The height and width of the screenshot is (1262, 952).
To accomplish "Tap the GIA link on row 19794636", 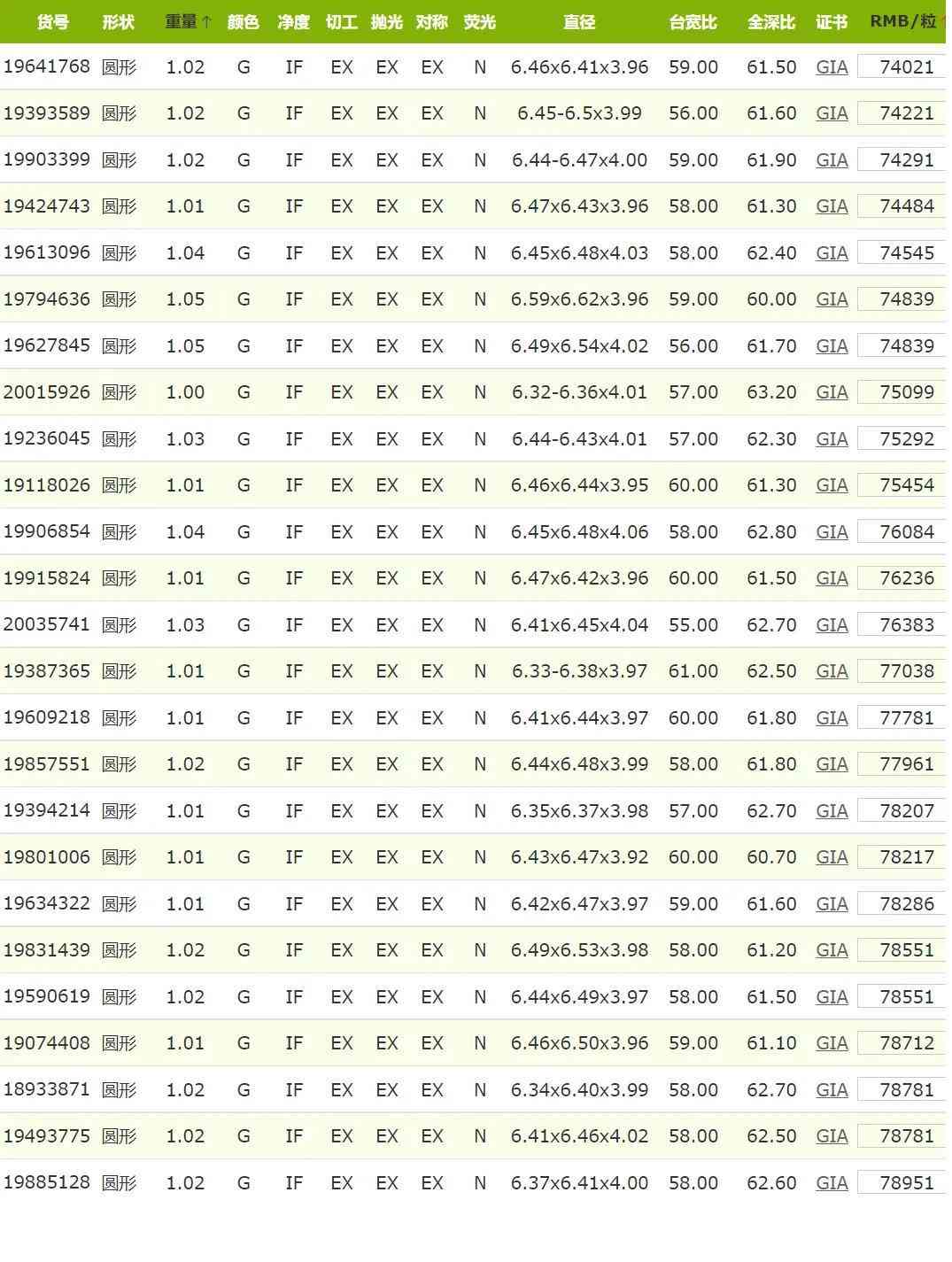I will click(x=832, y=299).
